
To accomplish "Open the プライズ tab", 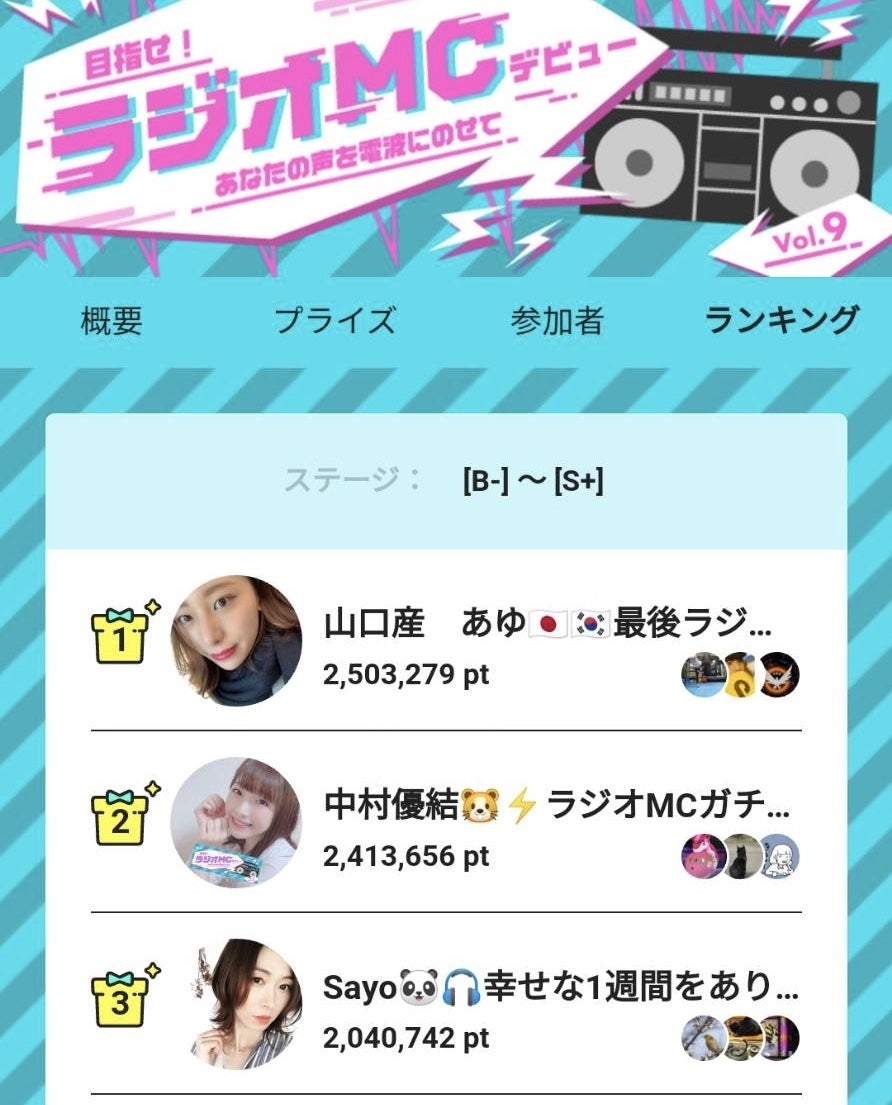I will pyautogui.click(x=335, y=321).
